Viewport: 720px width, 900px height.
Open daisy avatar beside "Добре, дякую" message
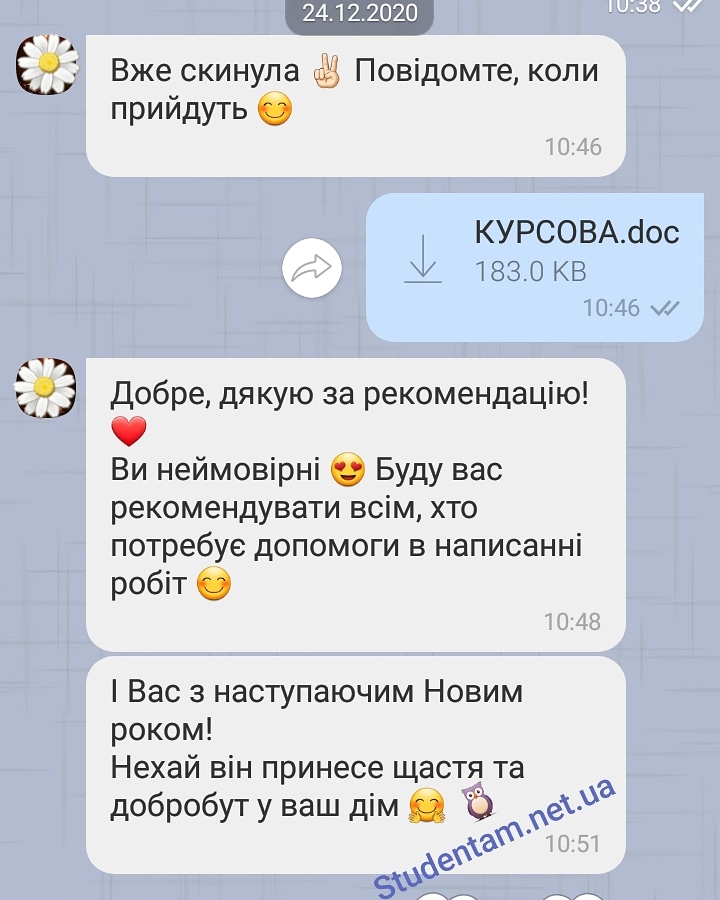[46, 388]
